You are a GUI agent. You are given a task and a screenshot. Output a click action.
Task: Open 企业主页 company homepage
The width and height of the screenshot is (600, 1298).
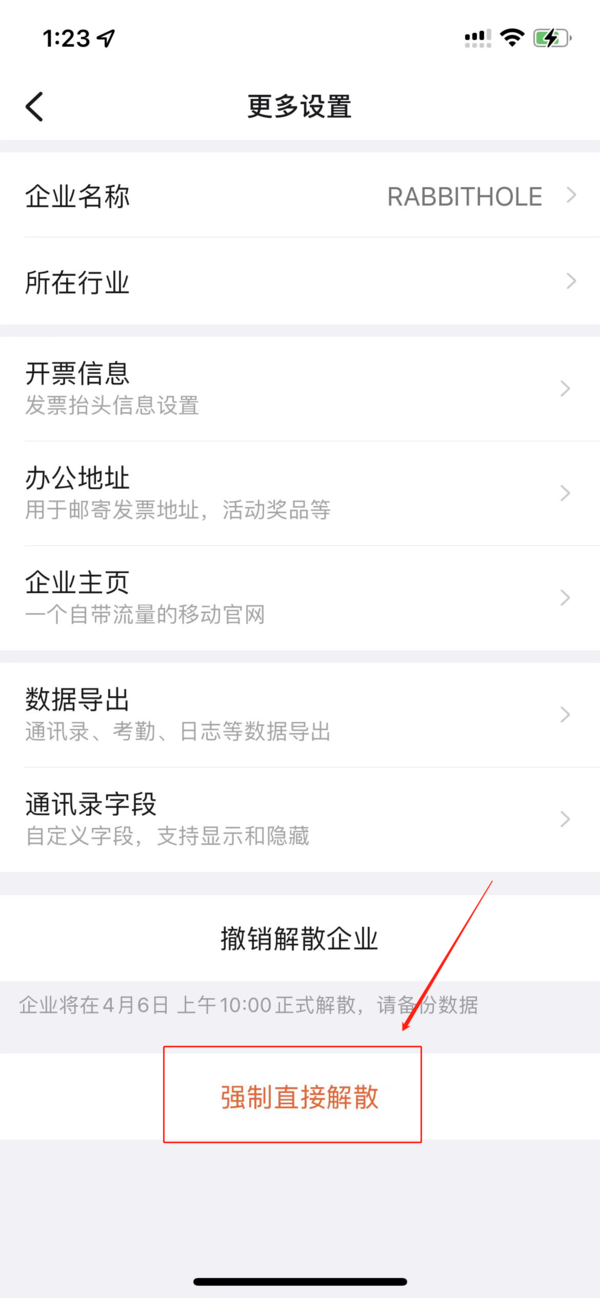[300, 597]
